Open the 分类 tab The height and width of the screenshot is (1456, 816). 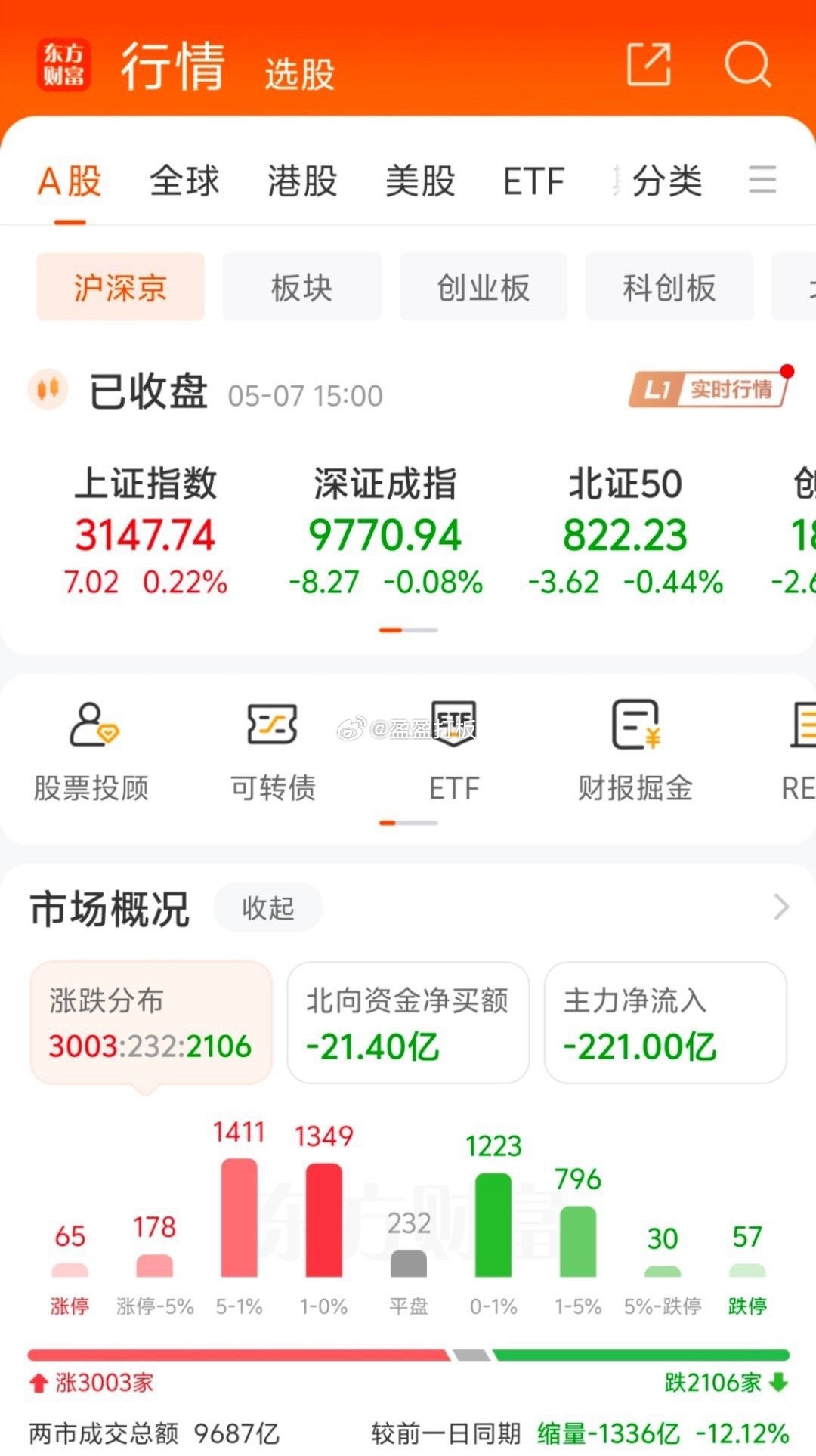click(x=667, y=181)
